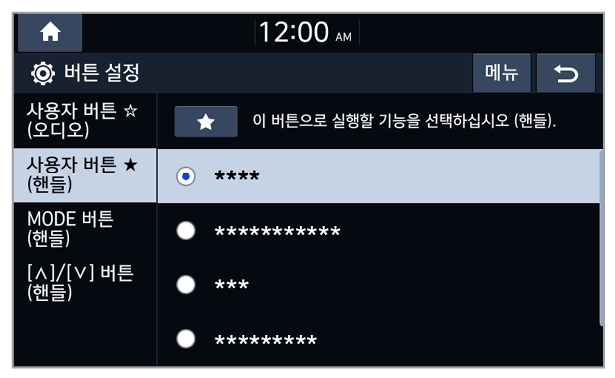Viewport: 615px width, 378px height.
Task: Select the four-asterisk option
Action: click(378, 176)
